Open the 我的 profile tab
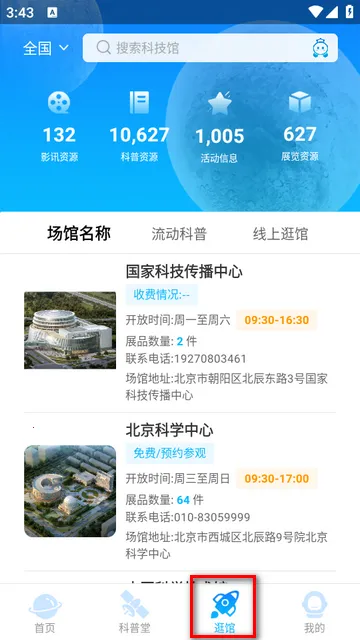360x640 pixels. coord(314,613)
